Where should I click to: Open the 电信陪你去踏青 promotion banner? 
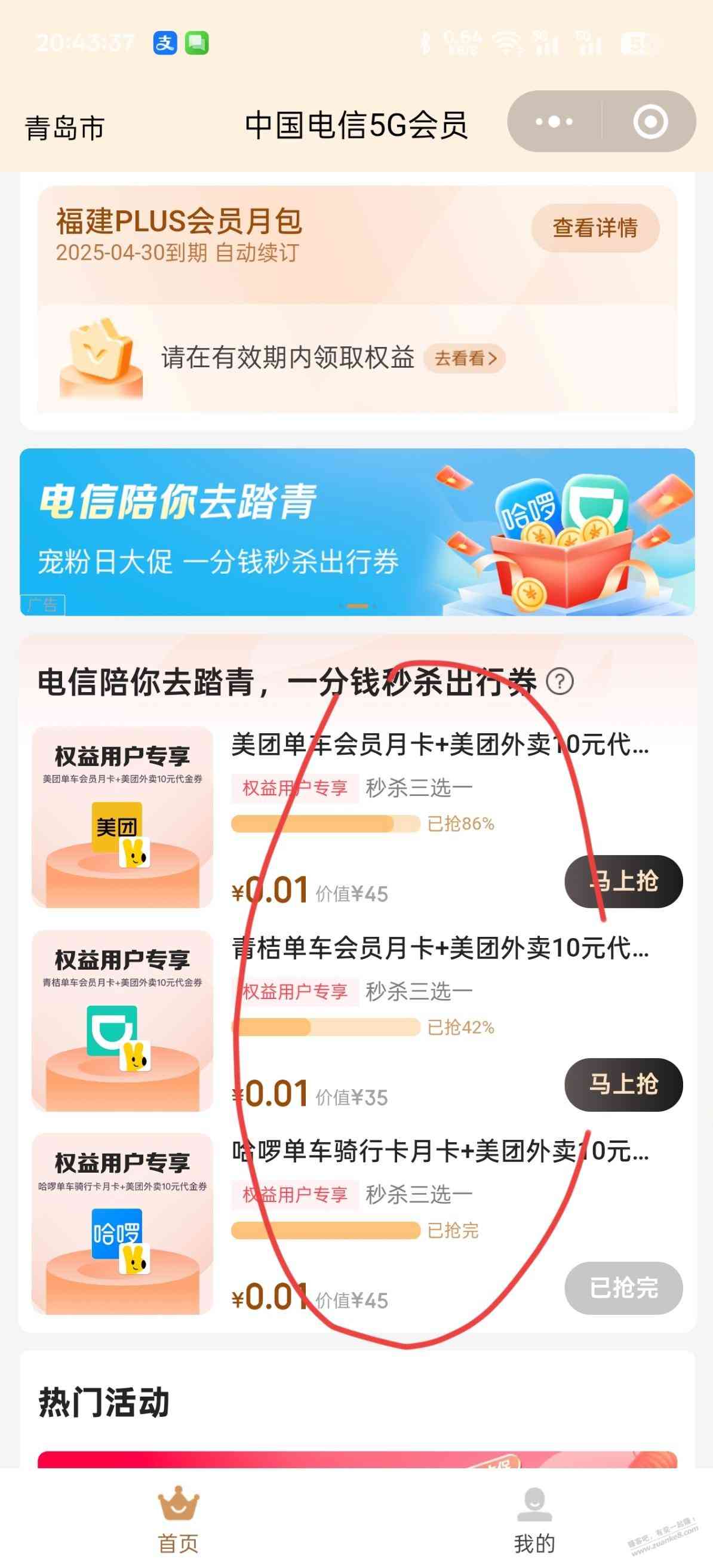pyautogui.click(x=357, y=532)
